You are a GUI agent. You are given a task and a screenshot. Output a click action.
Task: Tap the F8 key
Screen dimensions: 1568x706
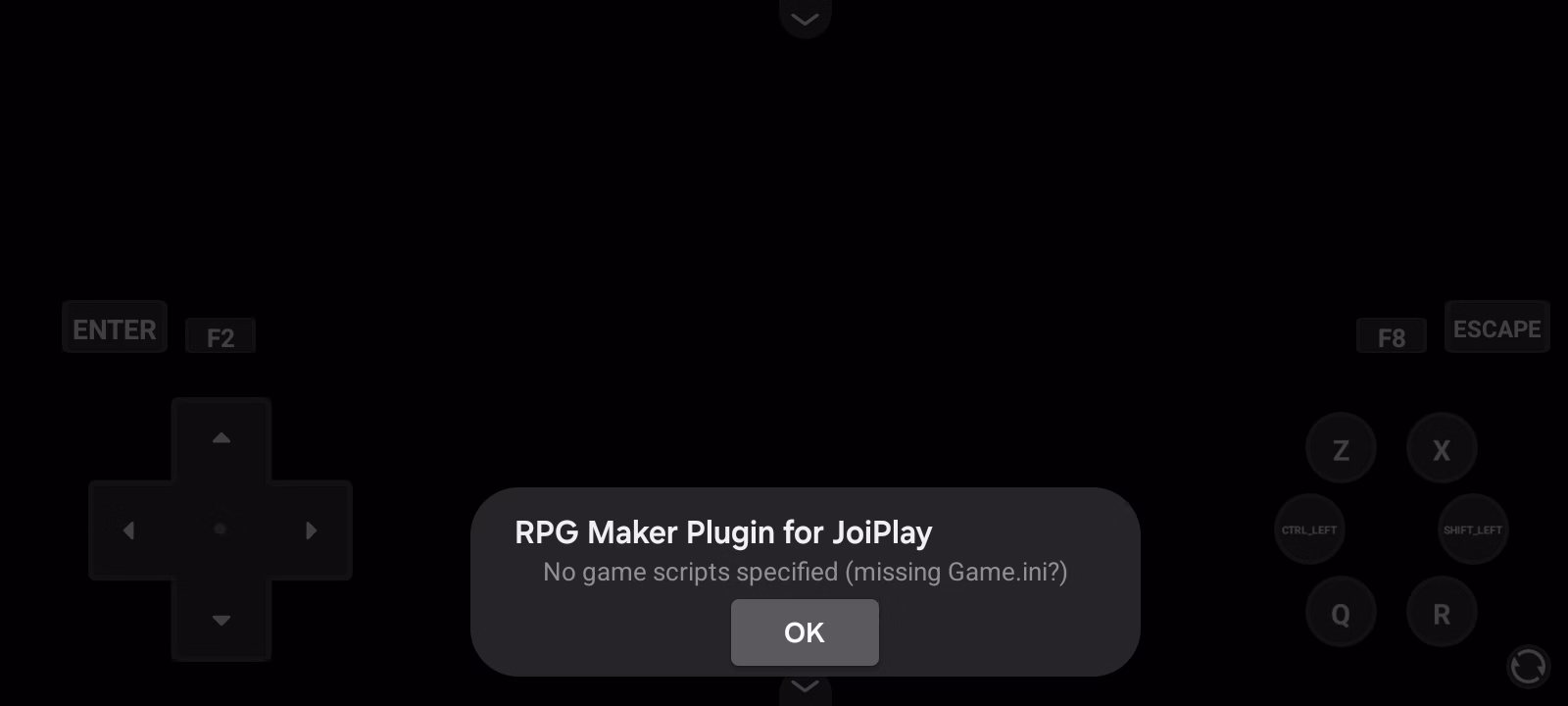1391,337
